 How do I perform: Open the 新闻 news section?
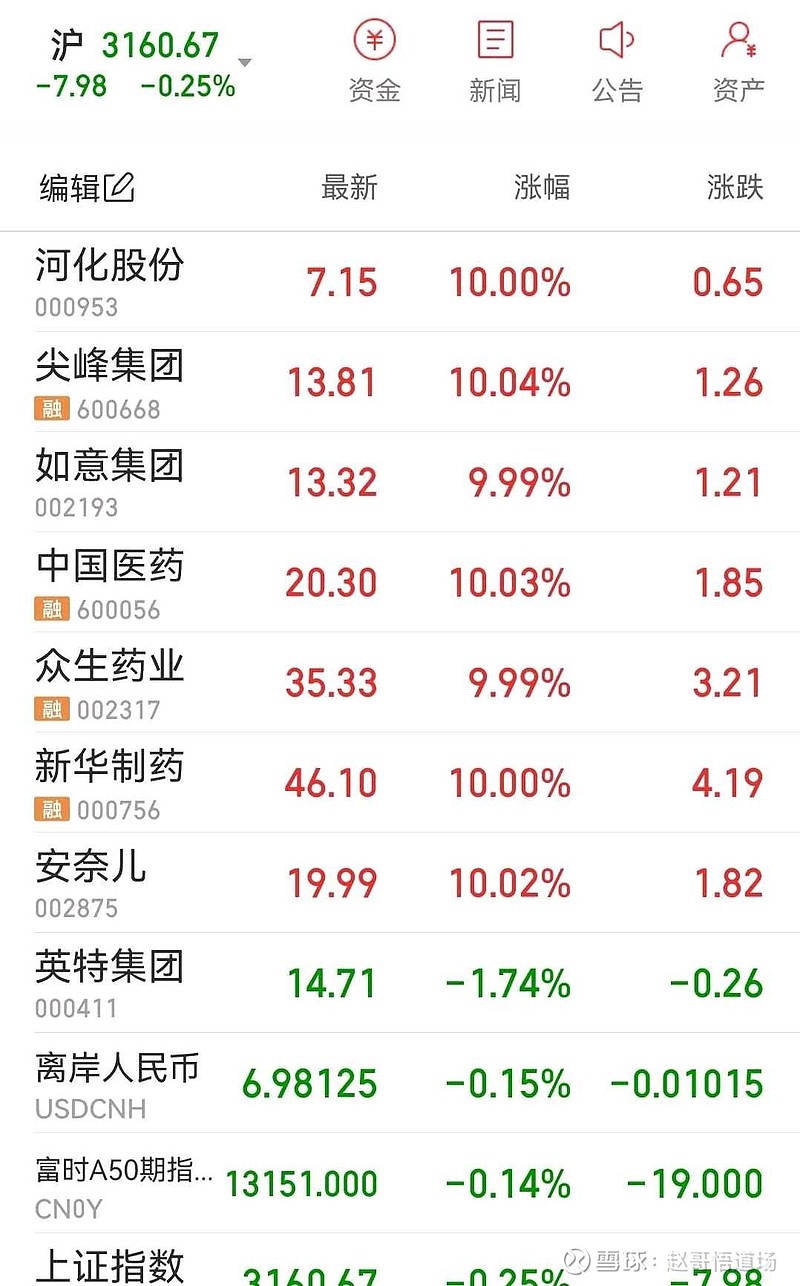click(x=495, y=62)
